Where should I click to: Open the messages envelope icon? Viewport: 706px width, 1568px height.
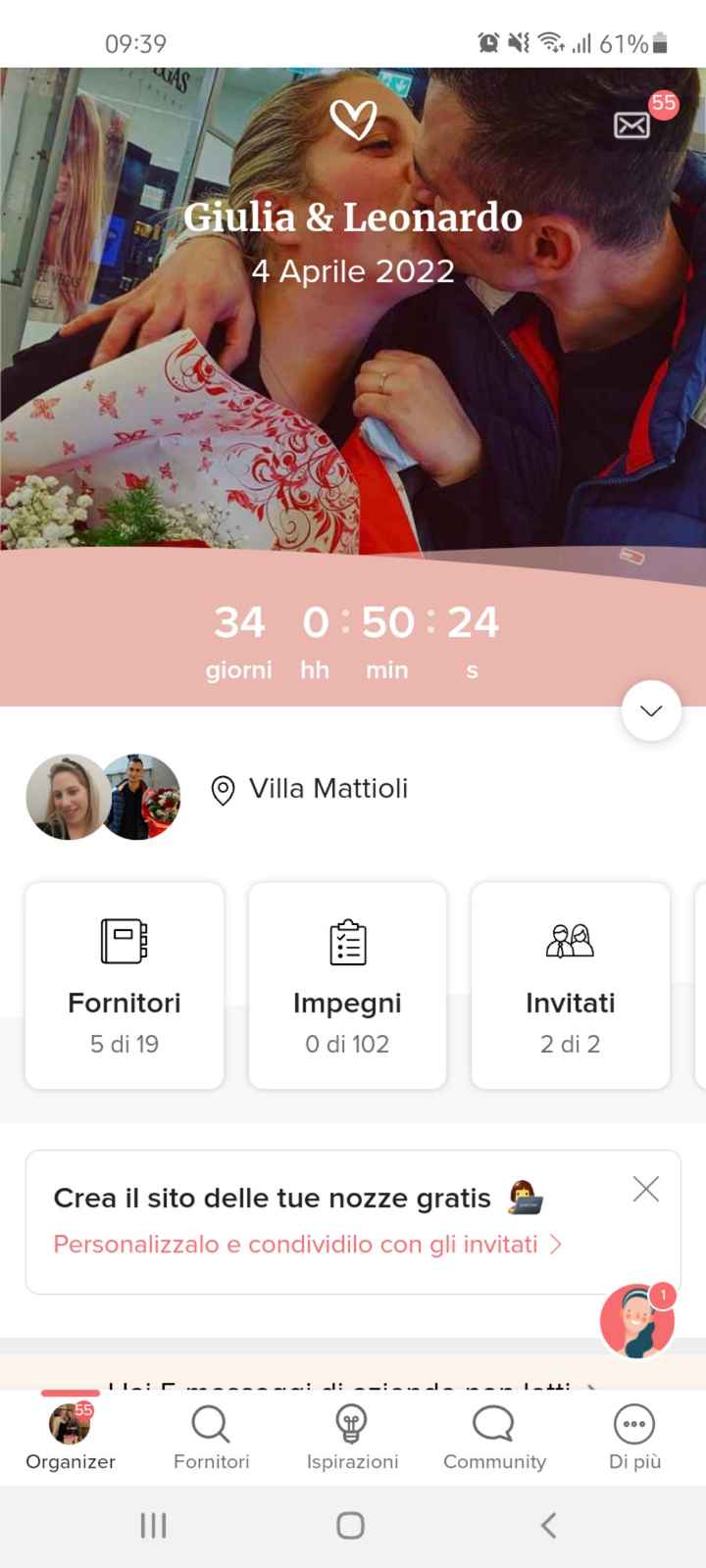632,124
